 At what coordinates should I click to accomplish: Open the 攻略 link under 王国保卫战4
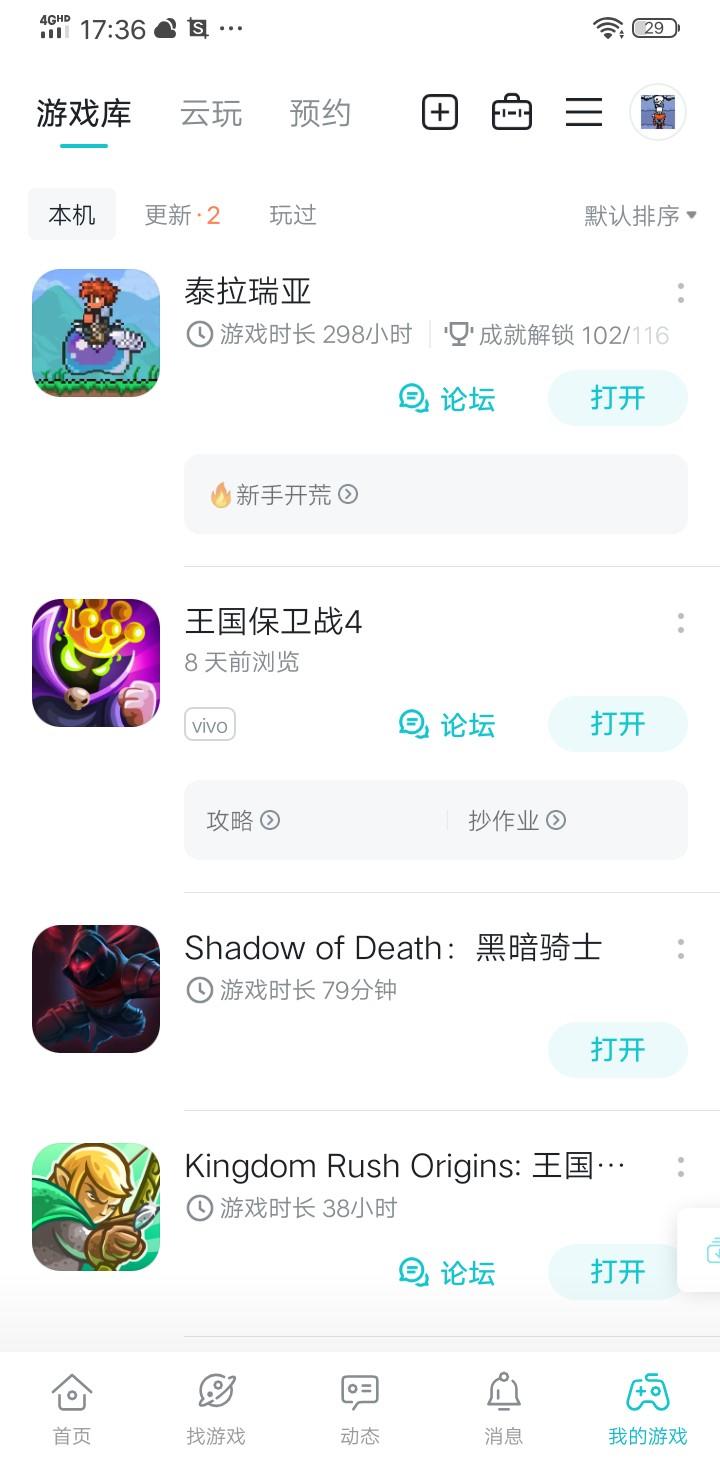point(243,821)
